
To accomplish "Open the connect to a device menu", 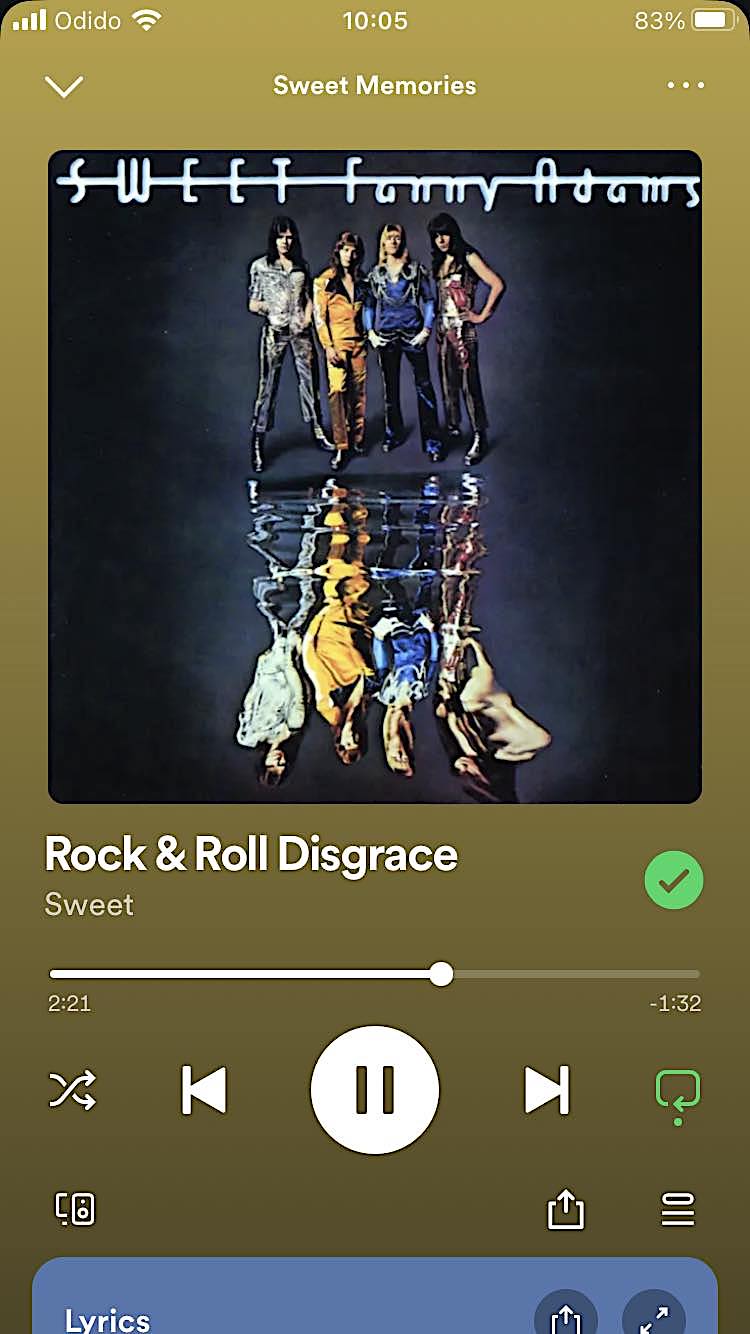I will [x=75, y=1209].
